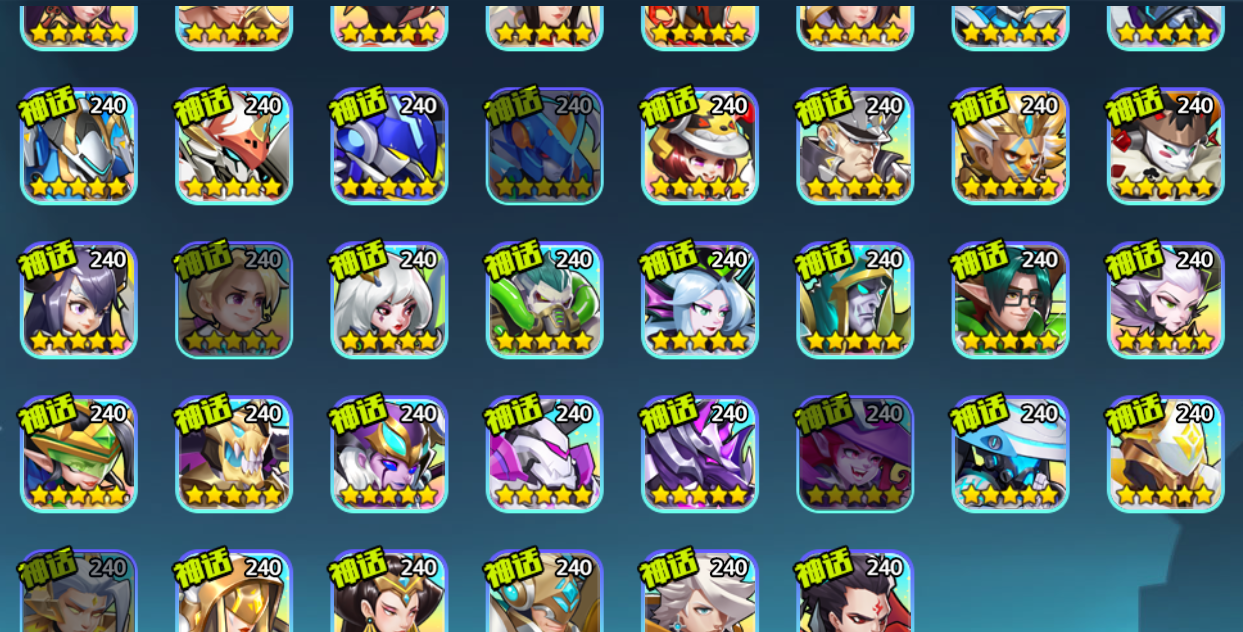Pick the white-masked hero in a brown hat
1243x632 pixels.
click(x=1165, y=146)
